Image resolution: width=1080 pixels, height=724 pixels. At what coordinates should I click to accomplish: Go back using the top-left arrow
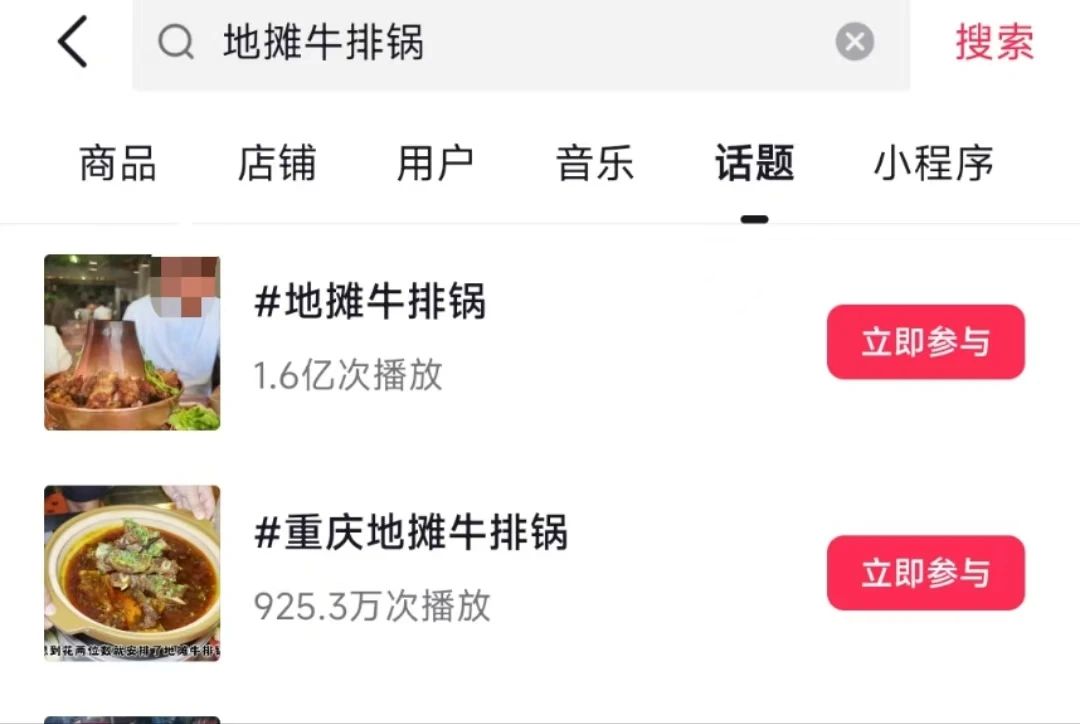pos(72,42)
